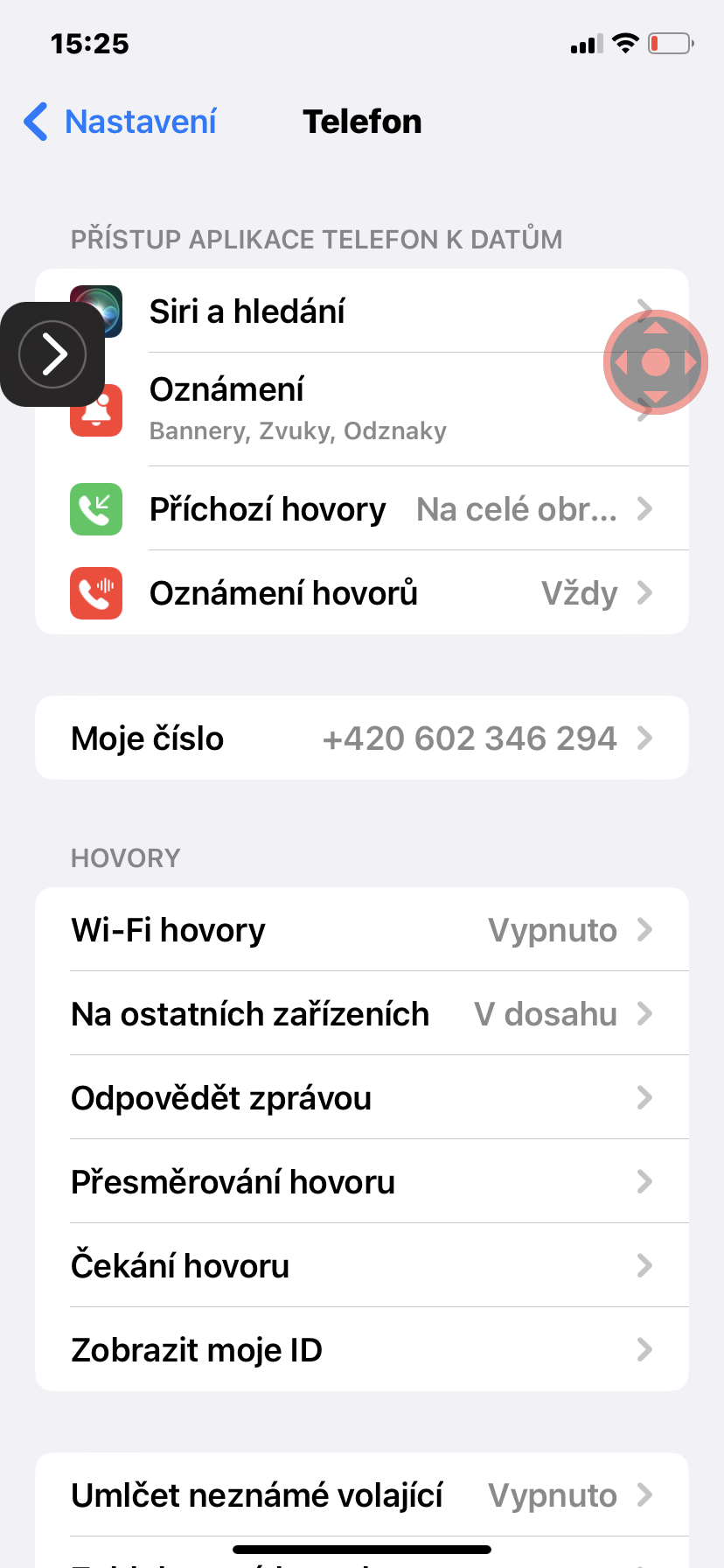Open Moje číslo row
Image resolution: width=724 pixels, height=1568 pixels.
[x=362, y=738]
